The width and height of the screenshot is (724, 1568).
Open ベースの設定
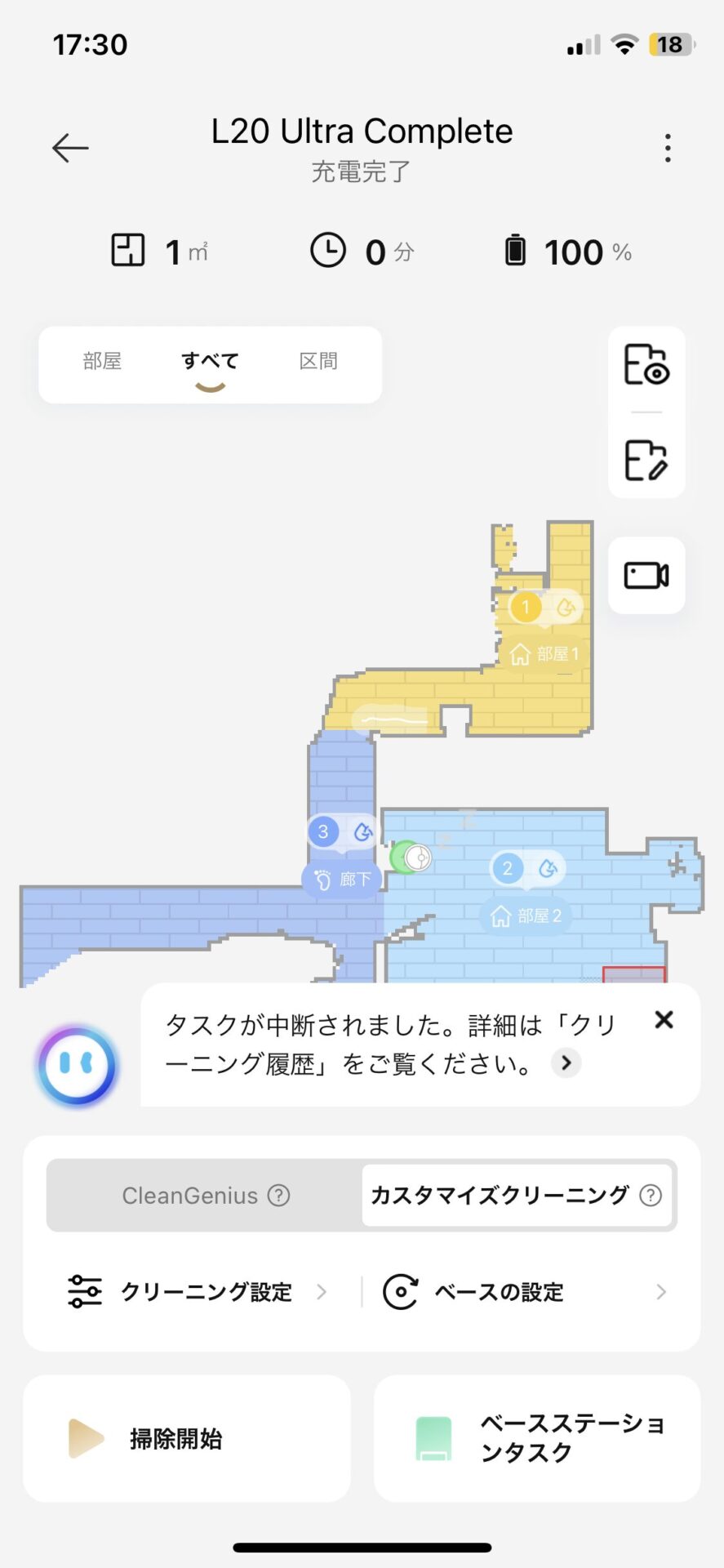point(526,1292)
